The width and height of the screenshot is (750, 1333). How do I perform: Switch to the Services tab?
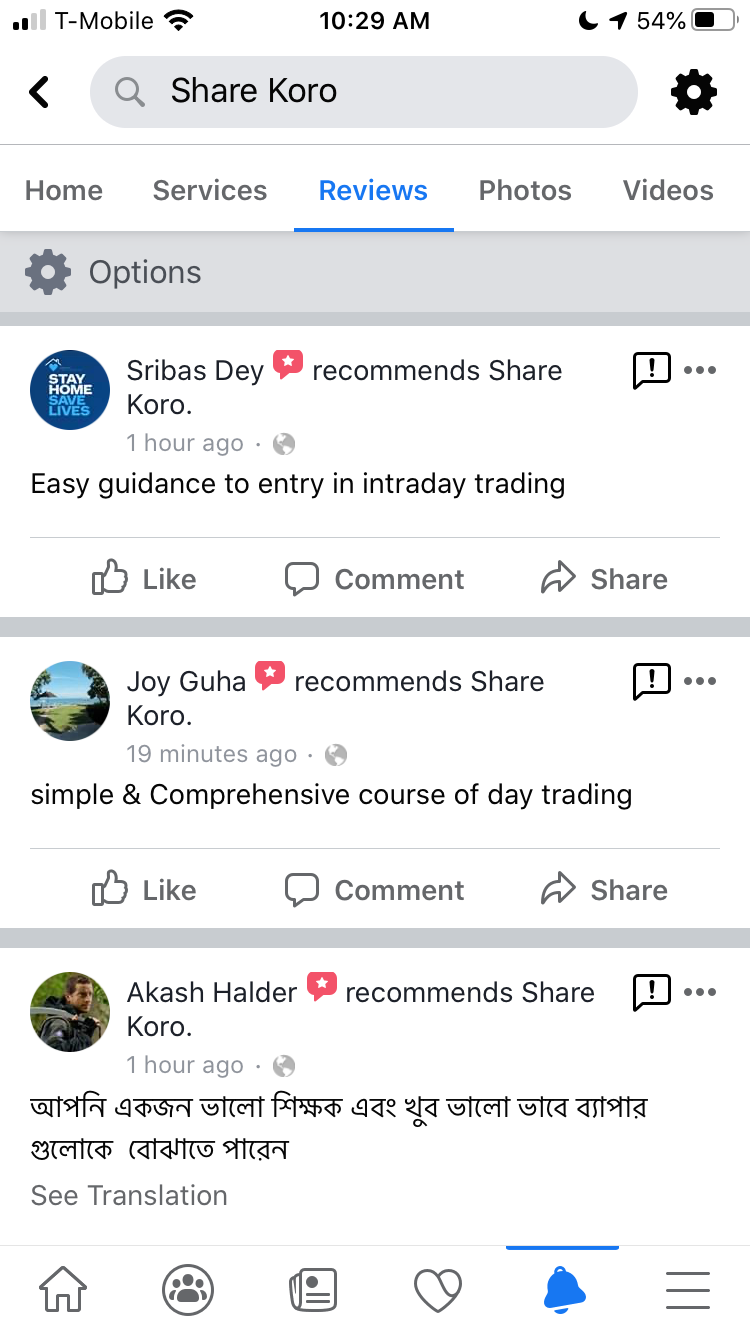tap(209, 190)
